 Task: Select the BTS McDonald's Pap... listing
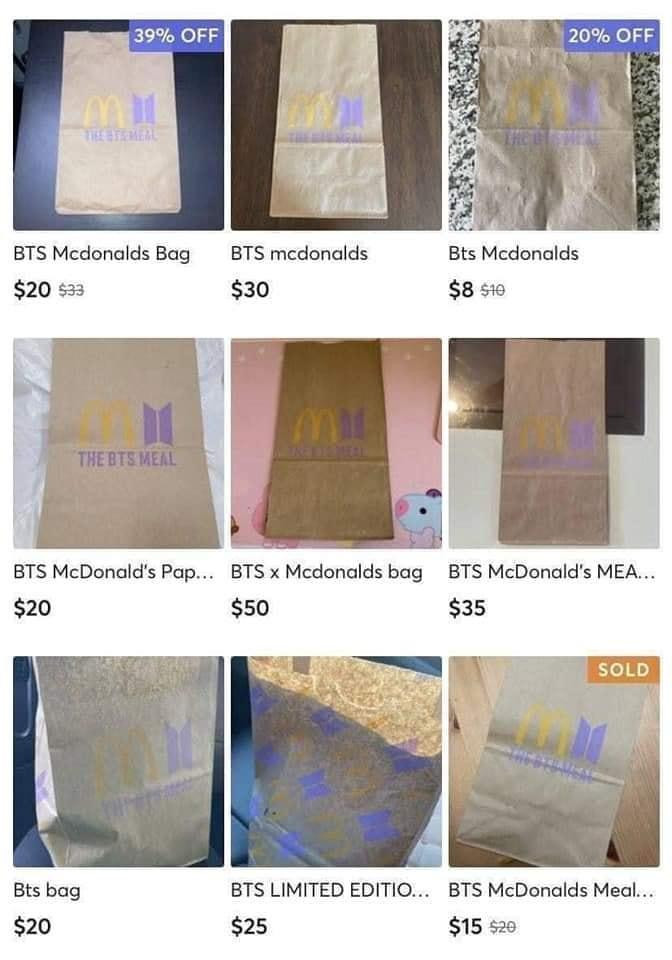coord(118,443)
